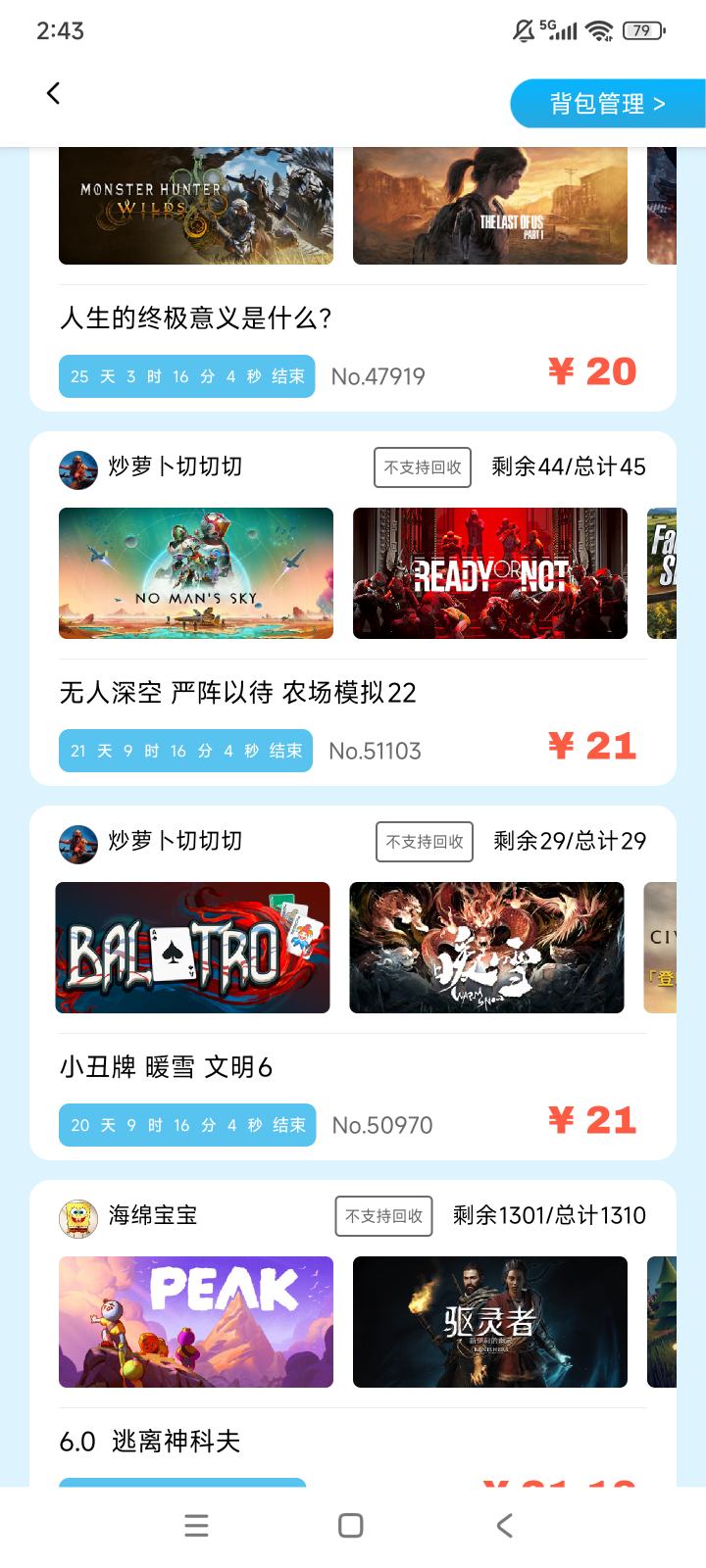The width and height of the screenshot is (706, 1568).
Task: Open the 6.0 逃离神科夫 bundle
Action: (150, 1442)
